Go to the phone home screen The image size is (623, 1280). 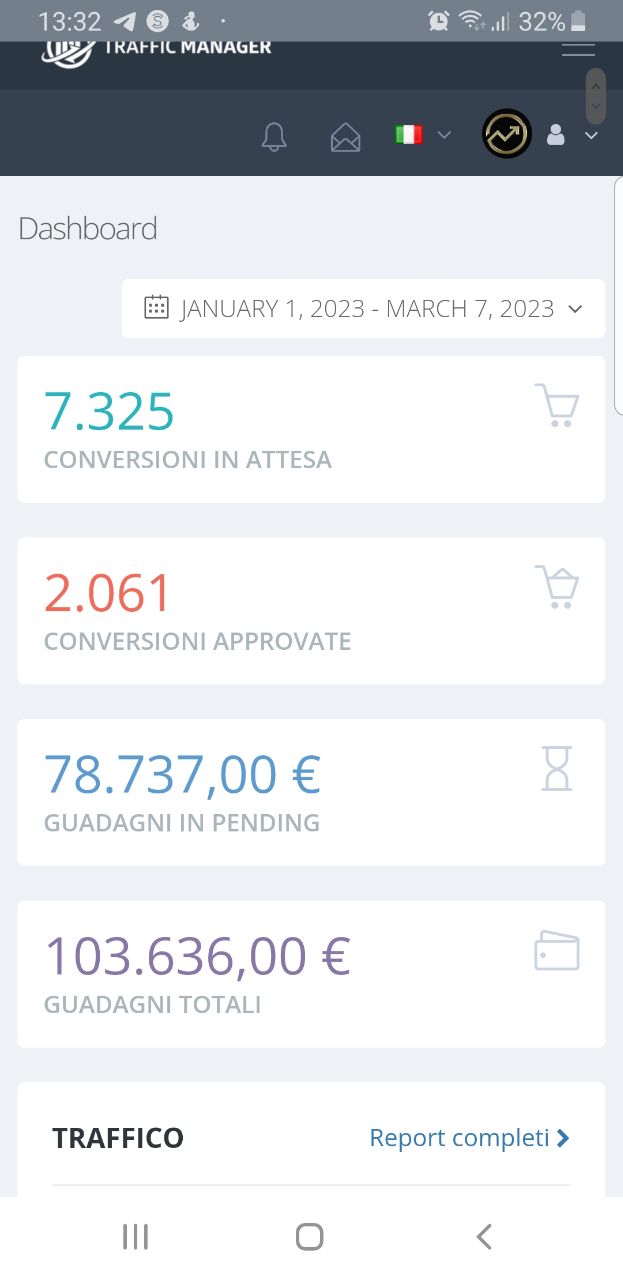(x=310, y=1237)
